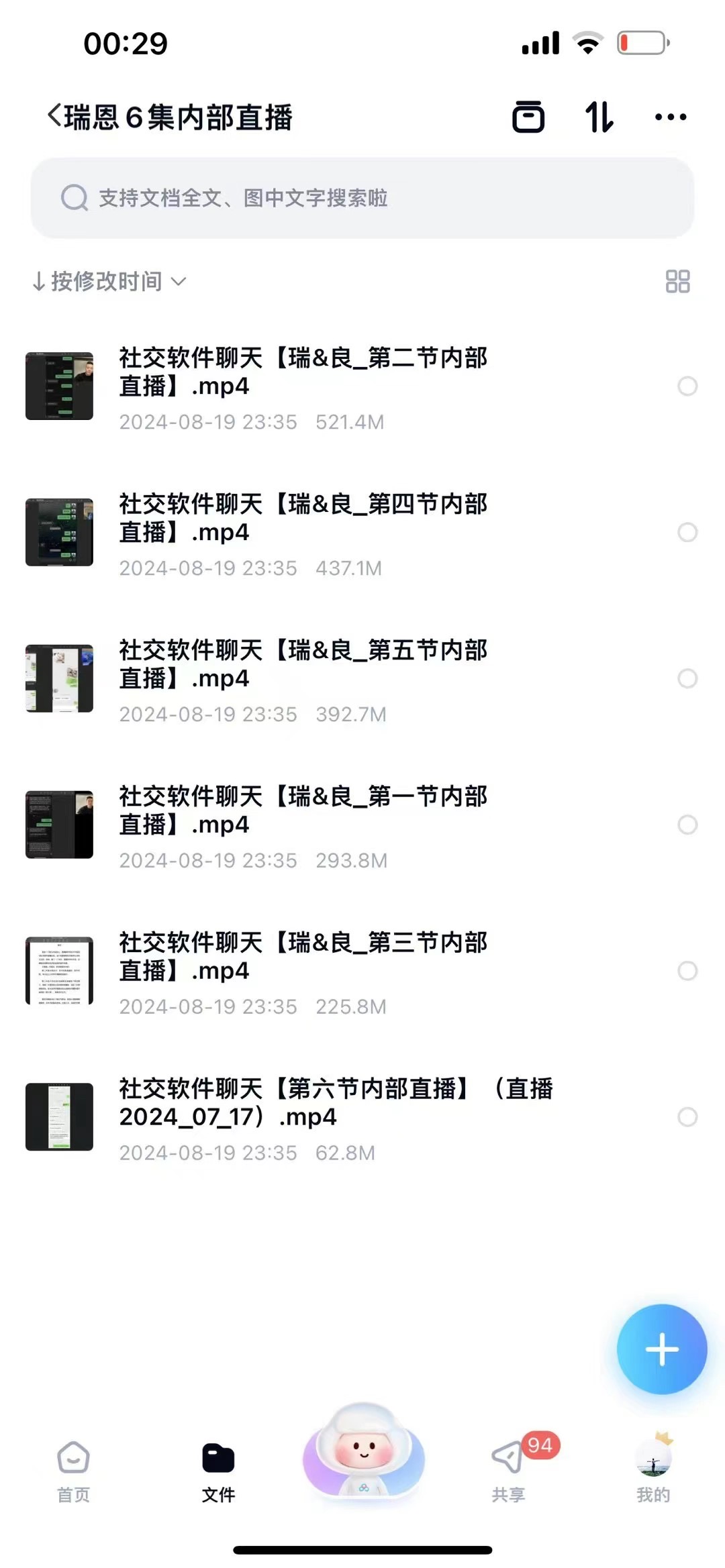Add new content with the plus button
Screen dimensions: 725x1568
coord(662,1349)
